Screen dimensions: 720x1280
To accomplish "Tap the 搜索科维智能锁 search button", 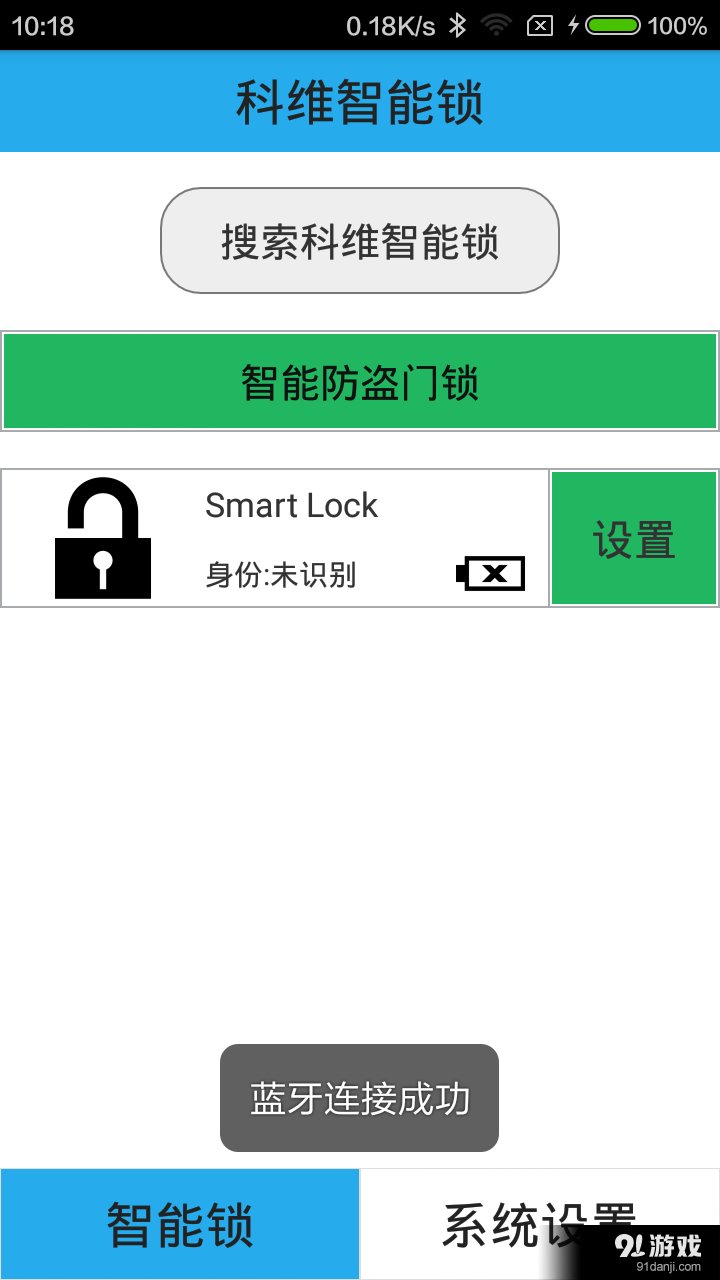I will pos(359,241).
